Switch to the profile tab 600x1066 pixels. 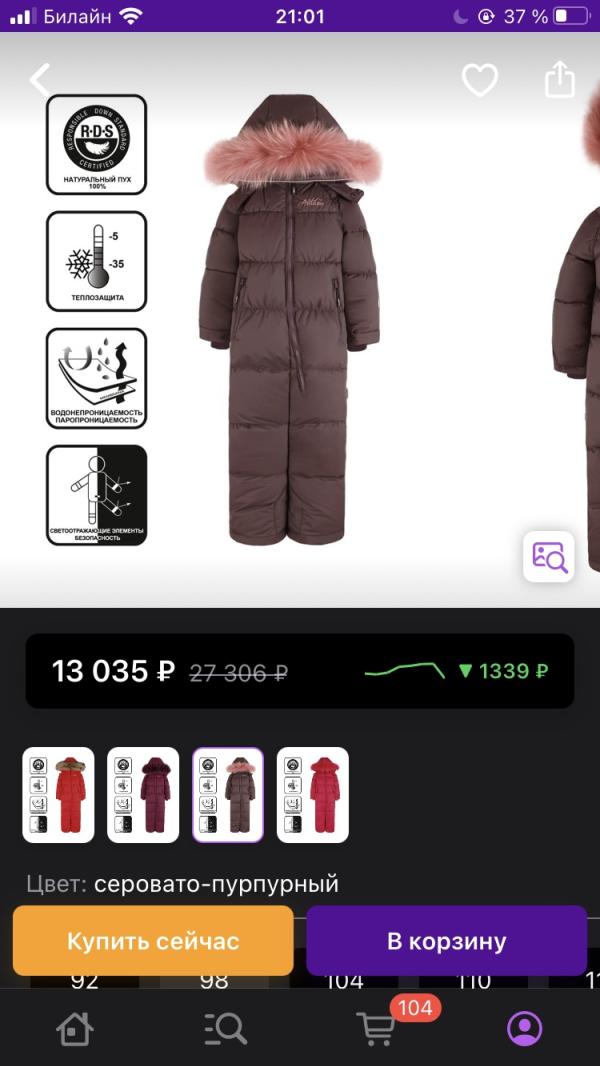(525, 1029)
